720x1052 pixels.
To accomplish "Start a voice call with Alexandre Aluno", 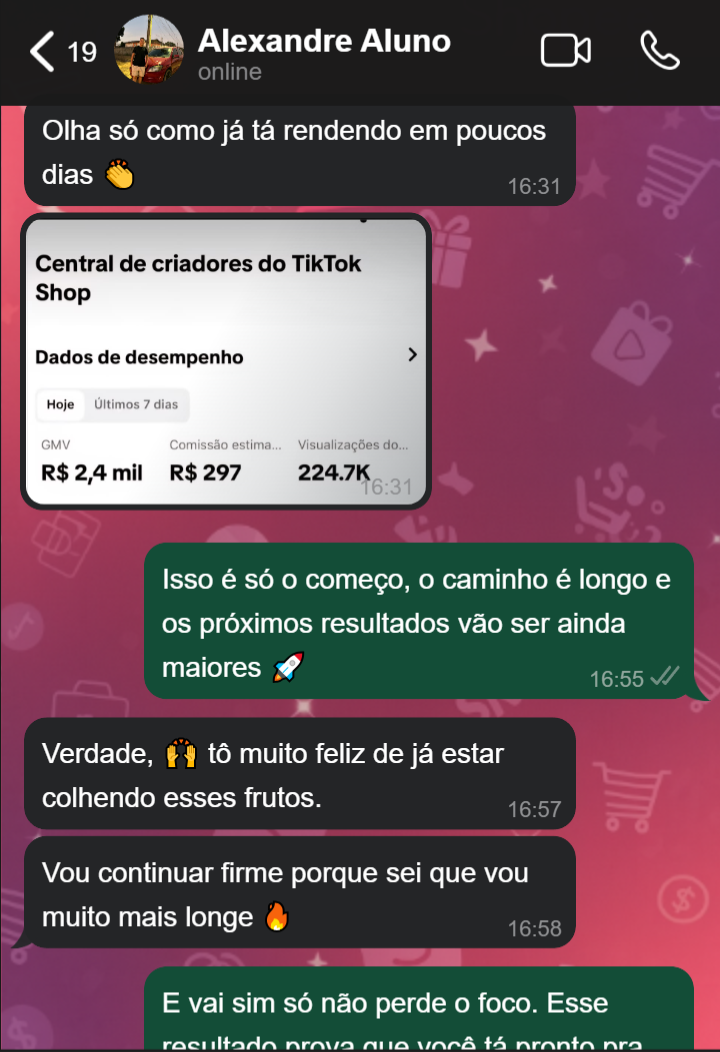I will click(x=659, y=51).
